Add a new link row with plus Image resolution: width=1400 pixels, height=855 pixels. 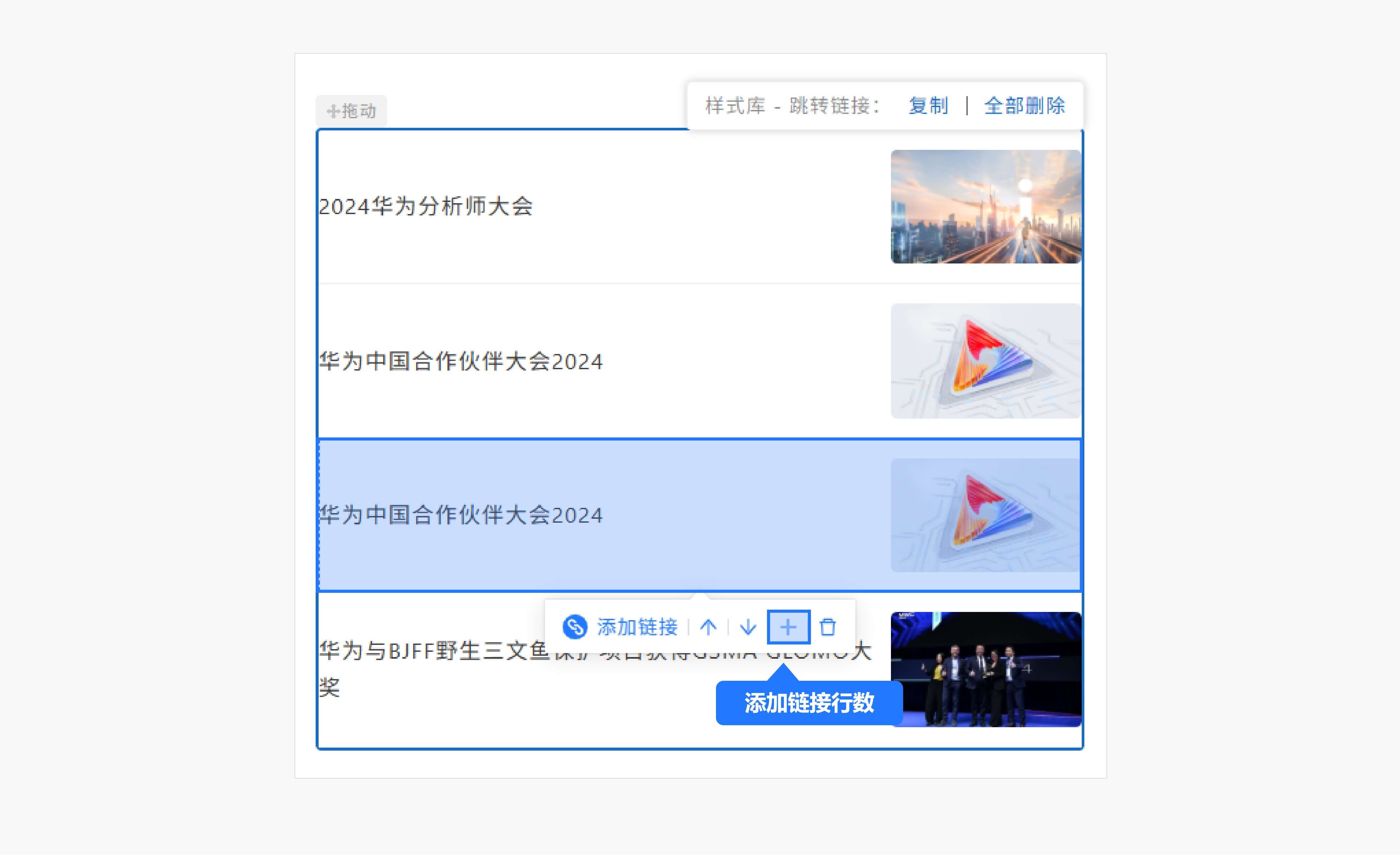click(x=788, y=627)
